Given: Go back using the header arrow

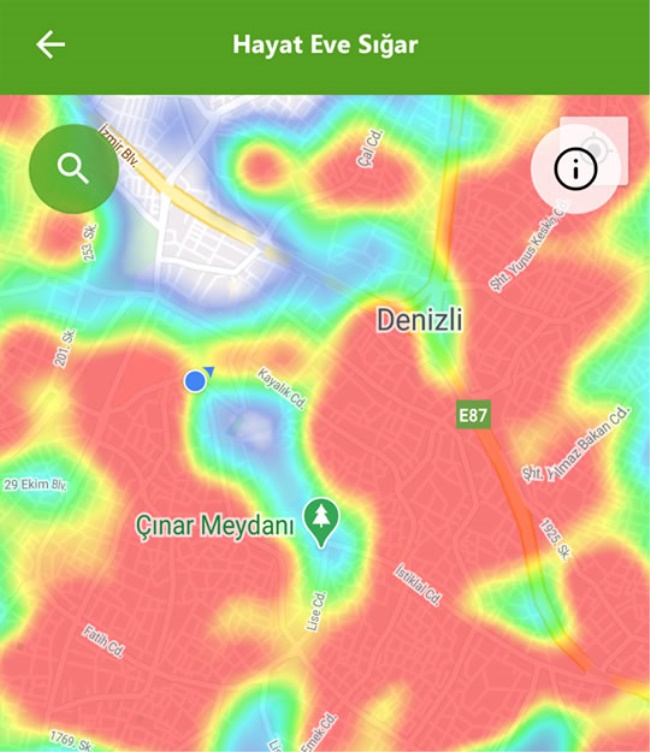Looking at the screenshot, I should point(50,45).
